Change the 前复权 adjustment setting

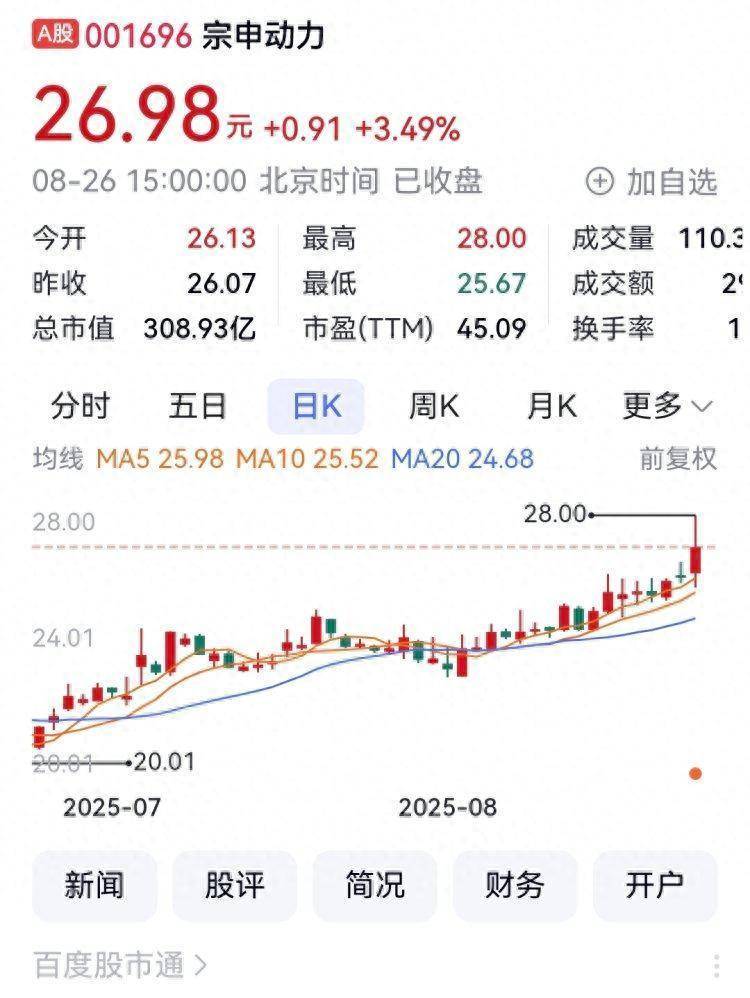tap(678, 459)
